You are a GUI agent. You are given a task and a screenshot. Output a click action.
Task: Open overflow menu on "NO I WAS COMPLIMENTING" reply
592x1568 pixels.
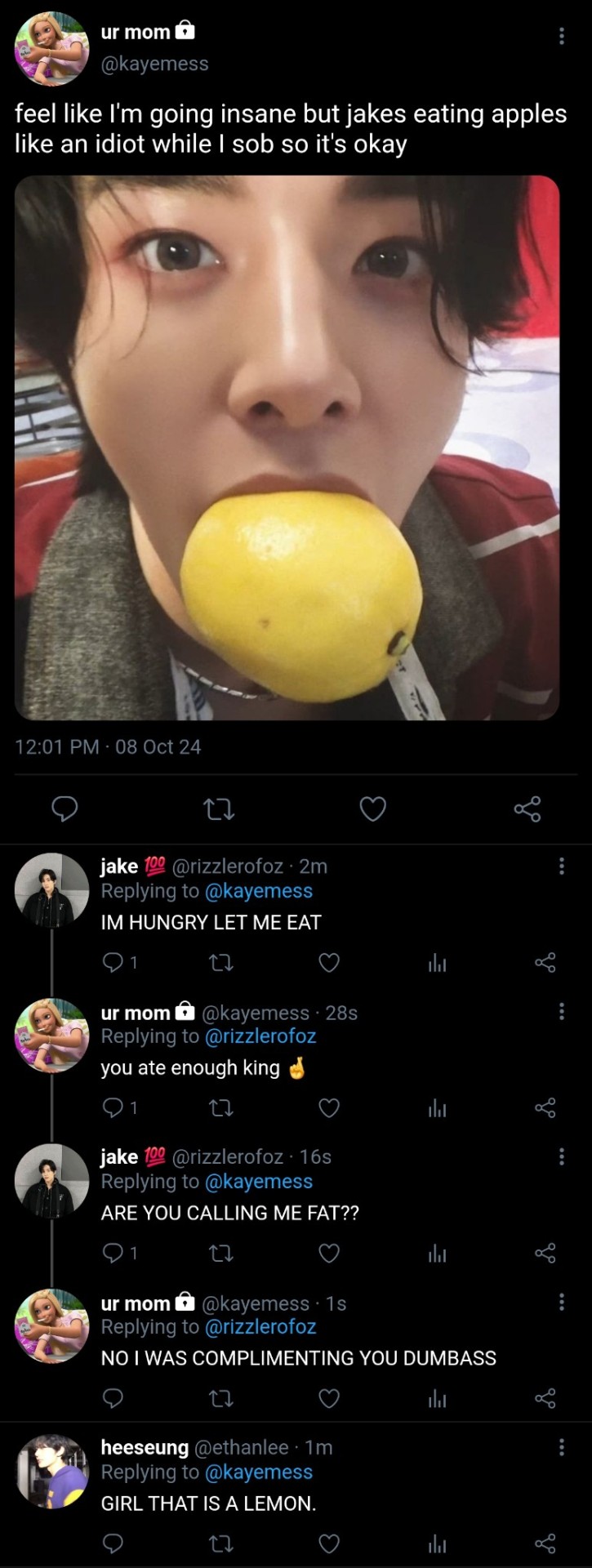coord(561,1302)
